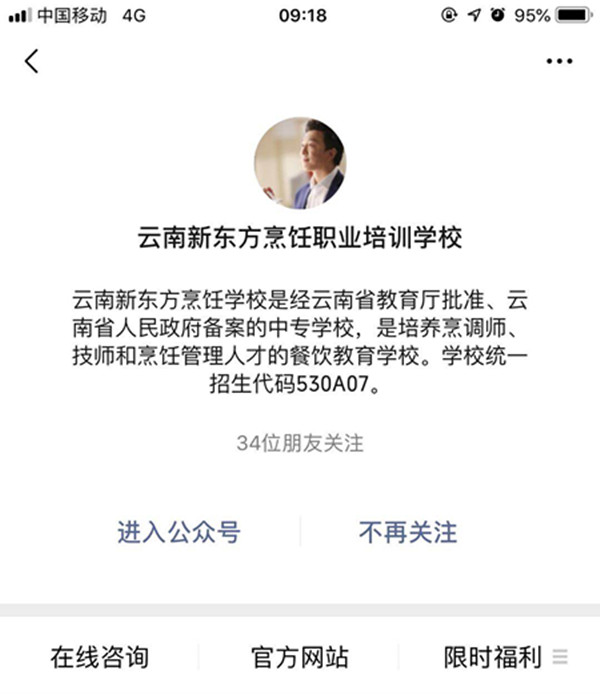Tap the account's profile avatar
Image resolution: width=600 pixels, height=694 pixels.
pos(299,163)
